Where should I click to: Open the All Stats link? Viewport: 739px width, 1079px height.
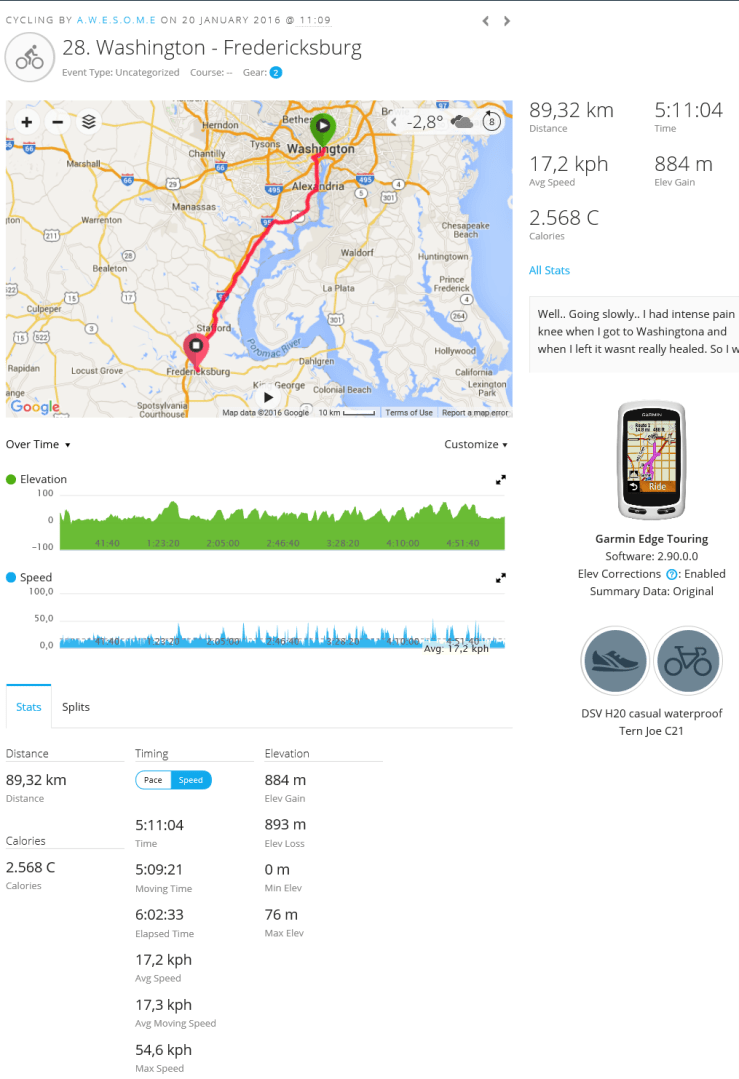pos(549,270)
